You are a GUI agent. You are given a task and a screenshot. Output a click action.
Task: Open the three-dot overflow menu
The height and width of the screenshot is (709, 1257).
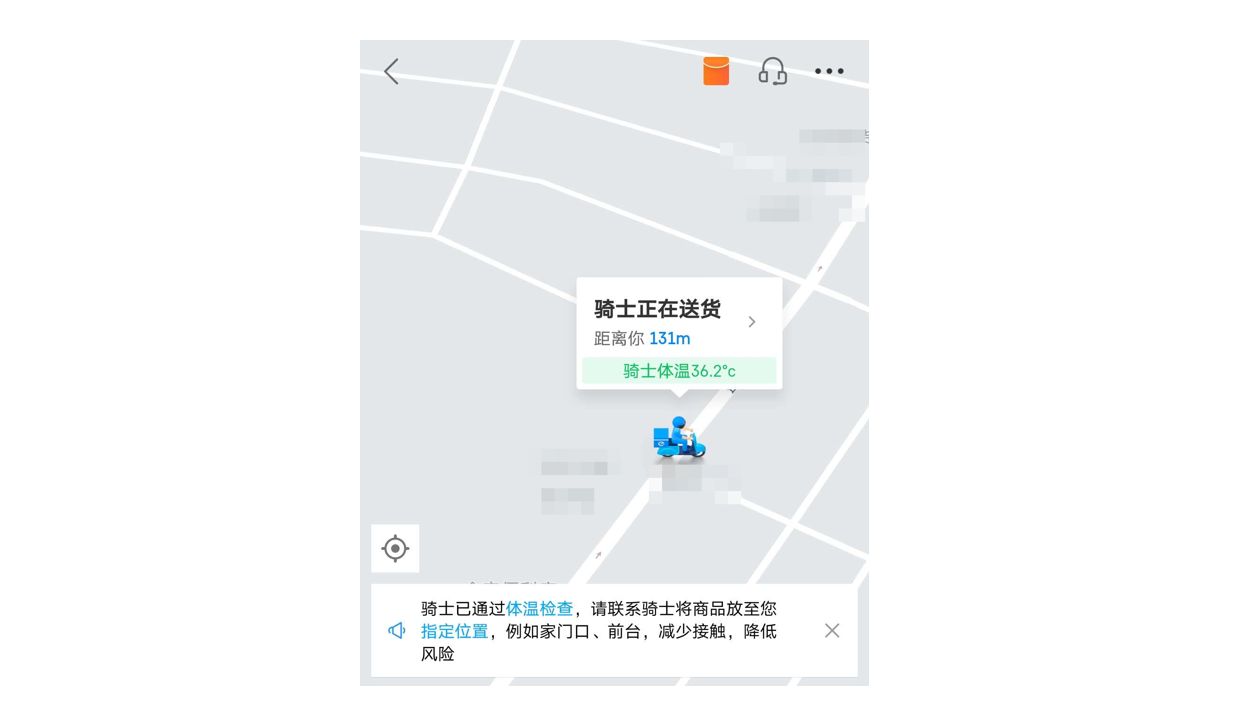829,71
